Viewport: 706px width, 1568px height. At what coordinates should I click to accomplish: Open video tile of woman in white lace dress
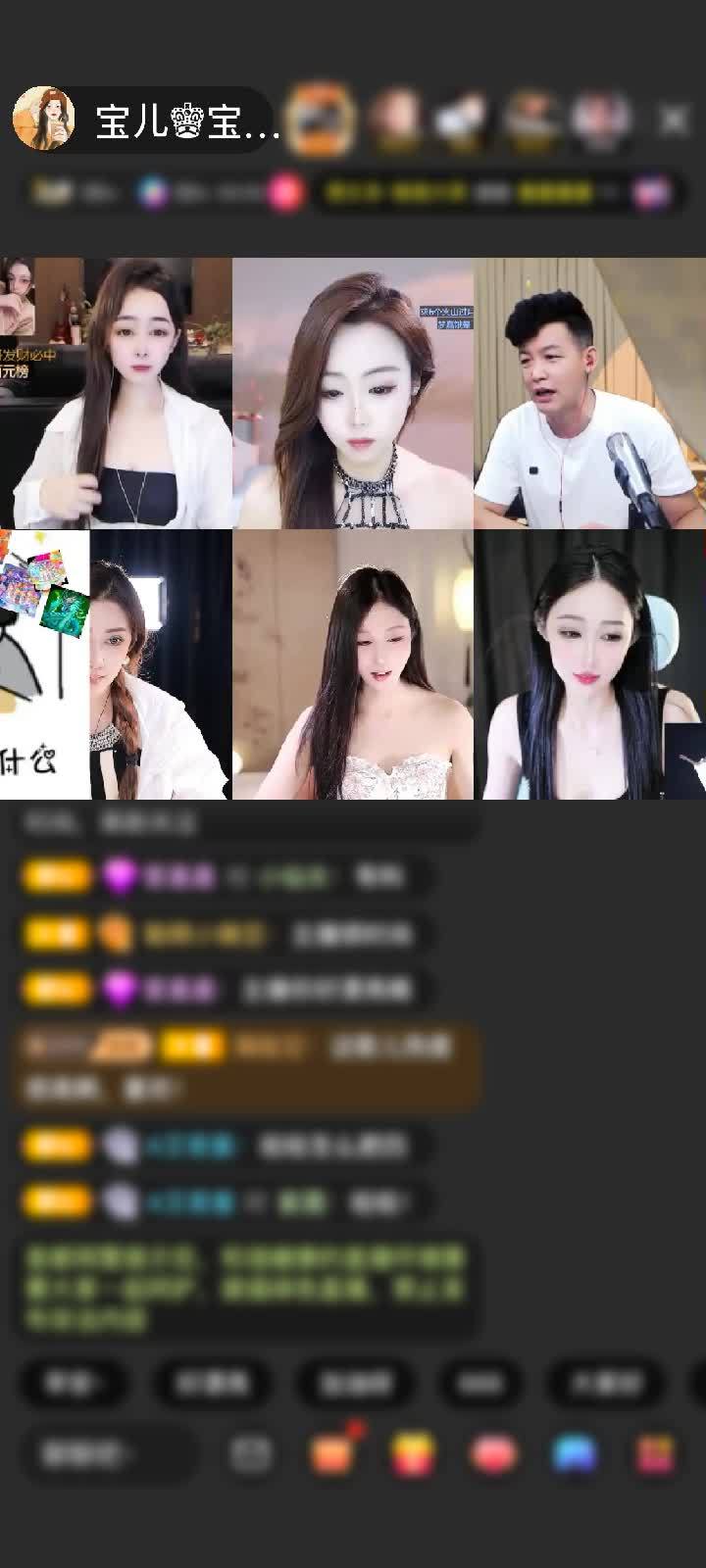tap(353, 664)
